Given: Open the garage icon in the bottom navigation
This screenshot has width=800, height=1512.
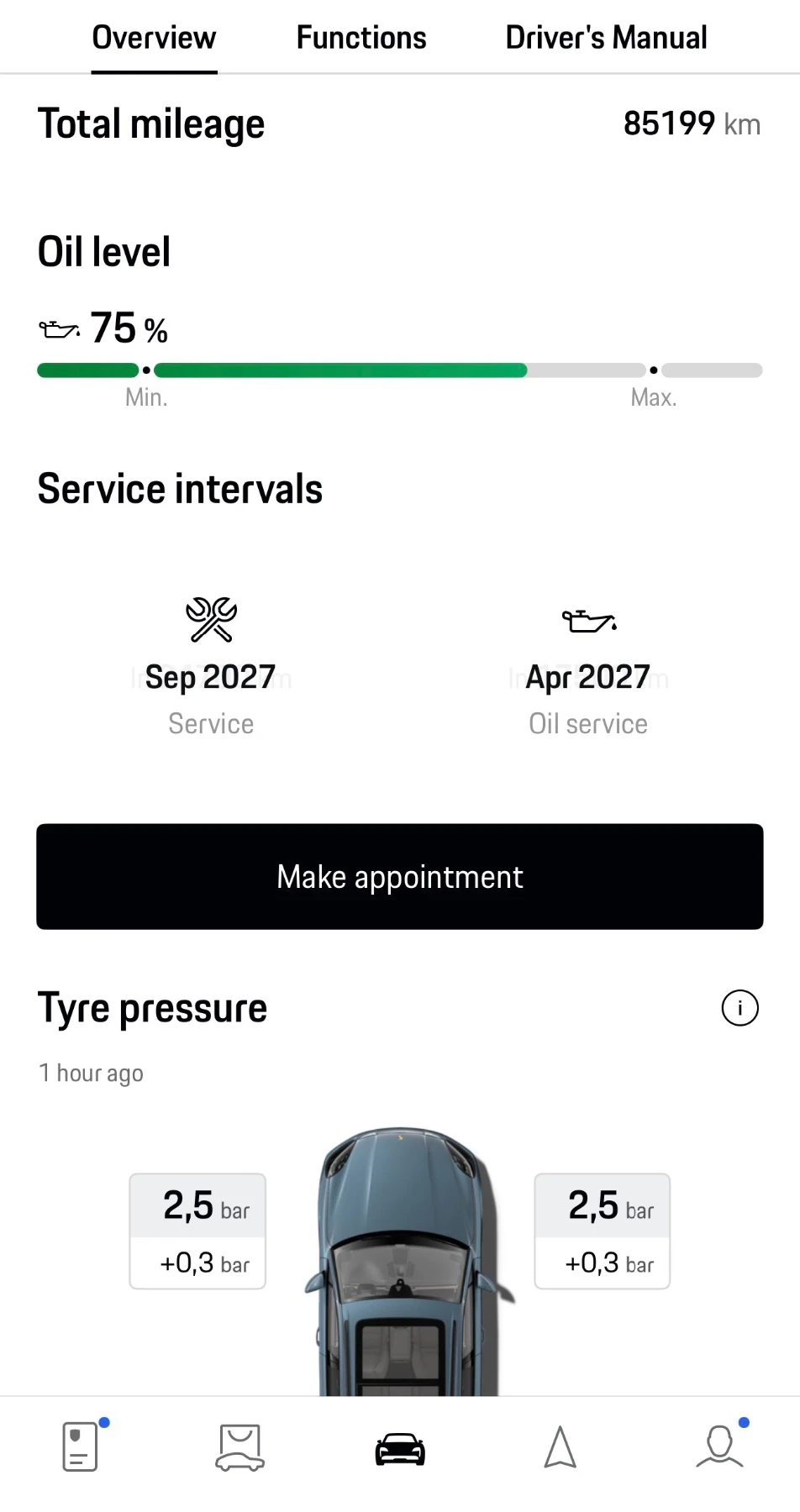Looking at the screenshot, I should [x=239, y=1446].
